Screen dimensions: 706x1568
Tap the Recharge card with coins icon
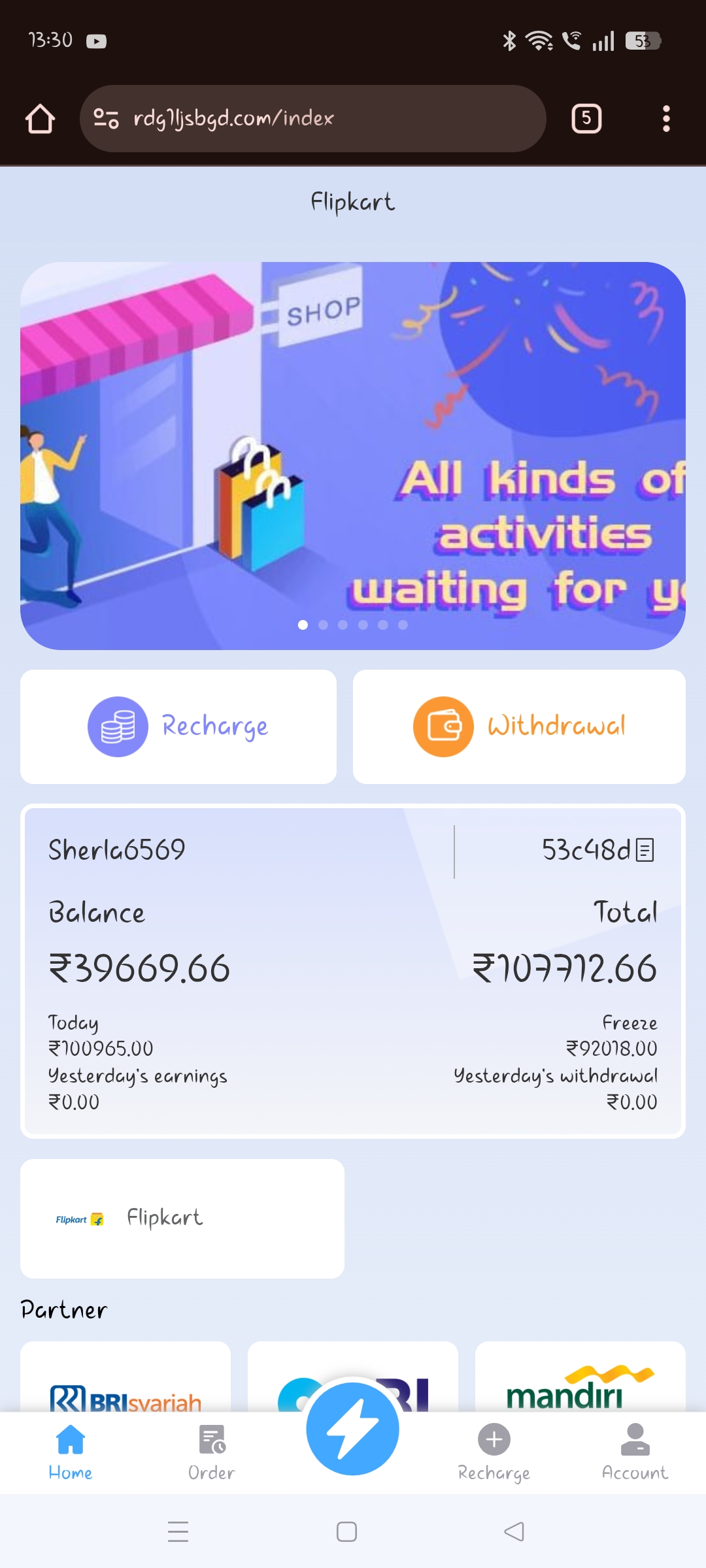178,727
